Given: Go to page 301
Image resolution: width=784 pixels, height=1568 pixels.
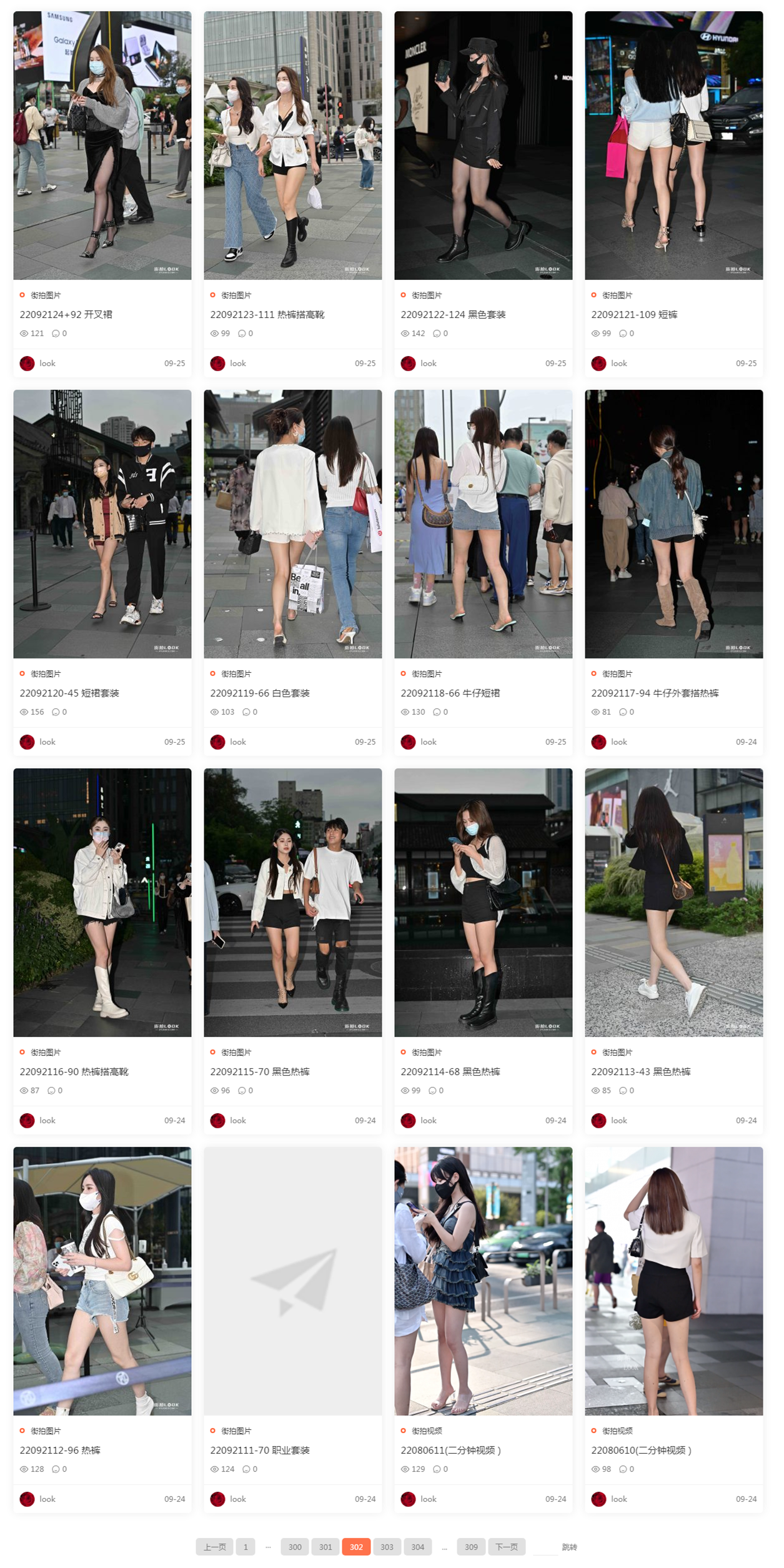Looking at the screenshot, I should pyautogui.click(x=325, y=1547).
